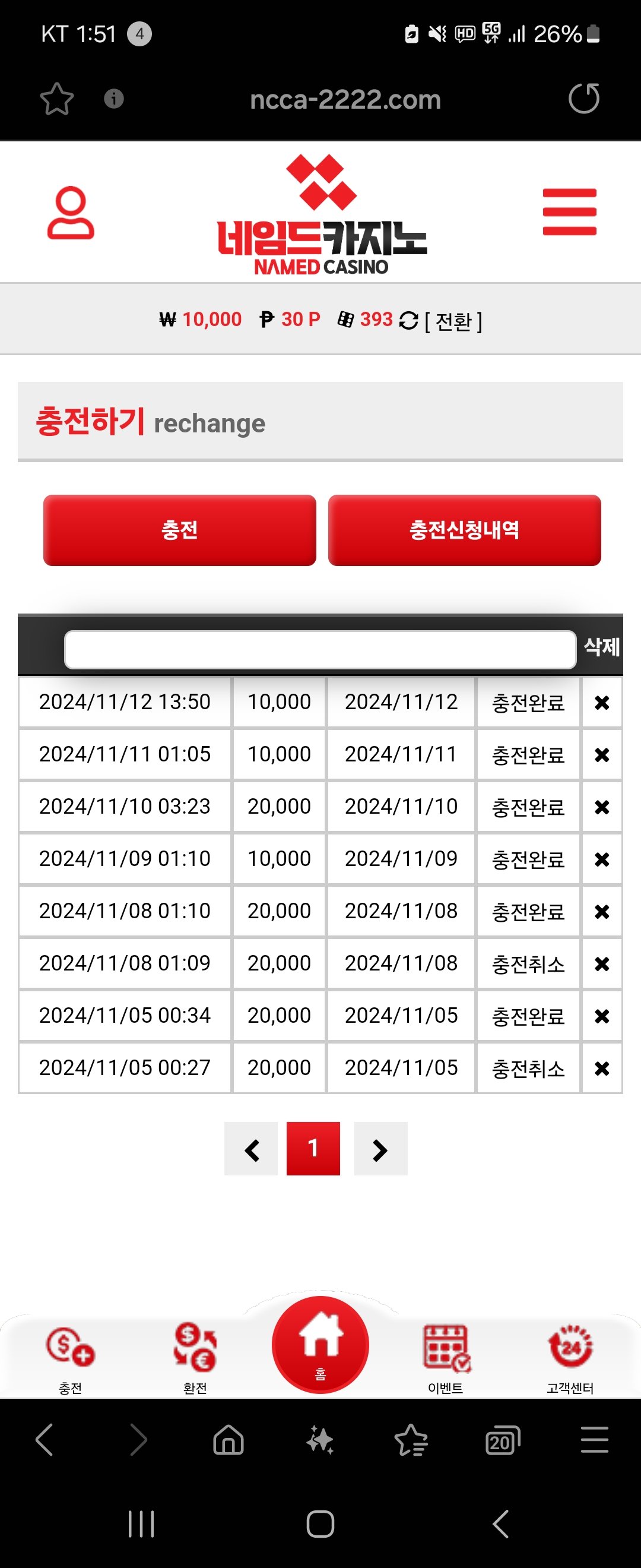
Task: Open 환전 withdrawal in bottom bar
Action: (x=195, y=1357)
